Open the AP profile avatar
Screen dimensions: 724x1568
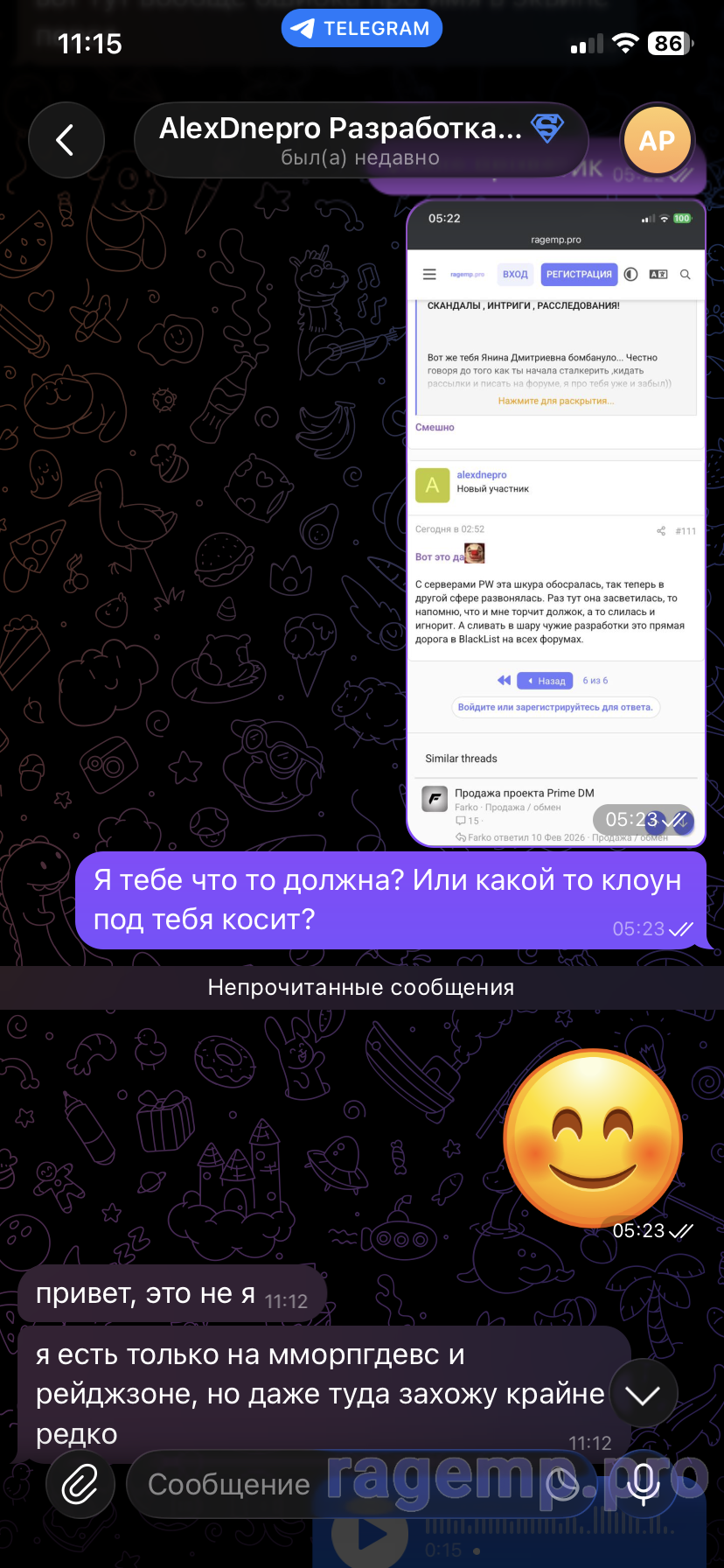(x=657, y=140)
